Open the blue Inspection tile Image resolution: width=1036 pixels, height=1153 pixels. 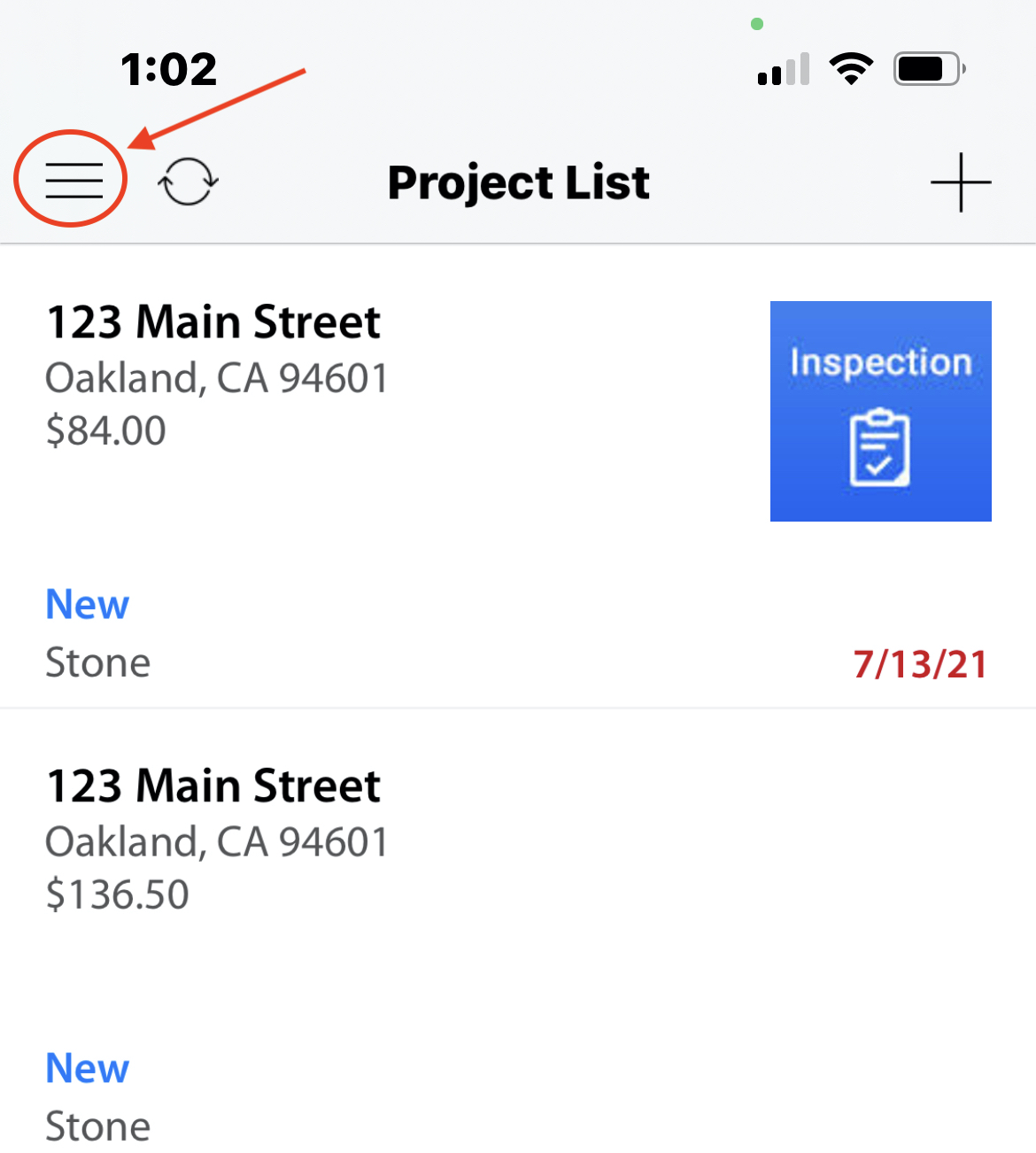pyautogui.click(x=880, y=412)
